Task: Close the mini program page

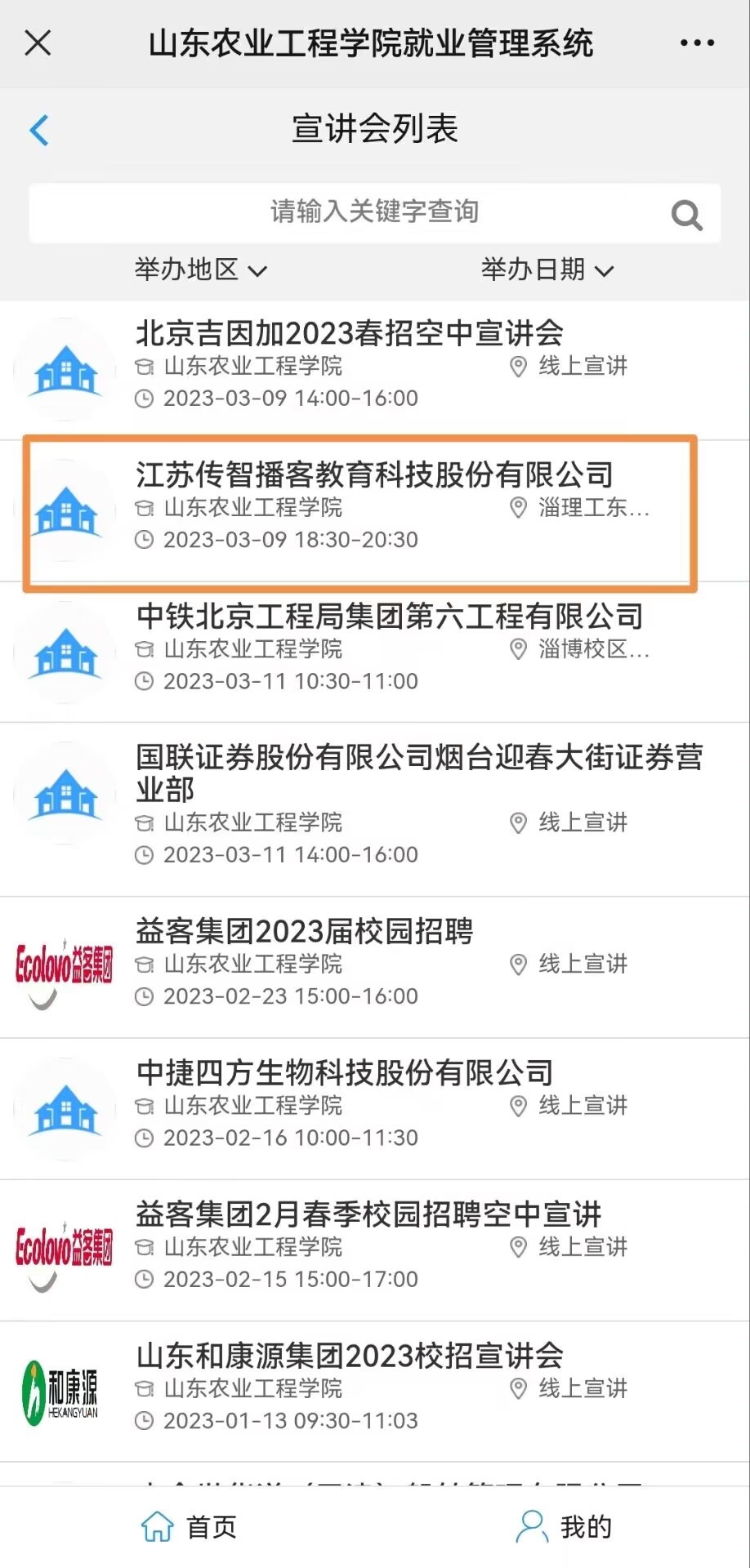Action: click(x=38, y=42)
